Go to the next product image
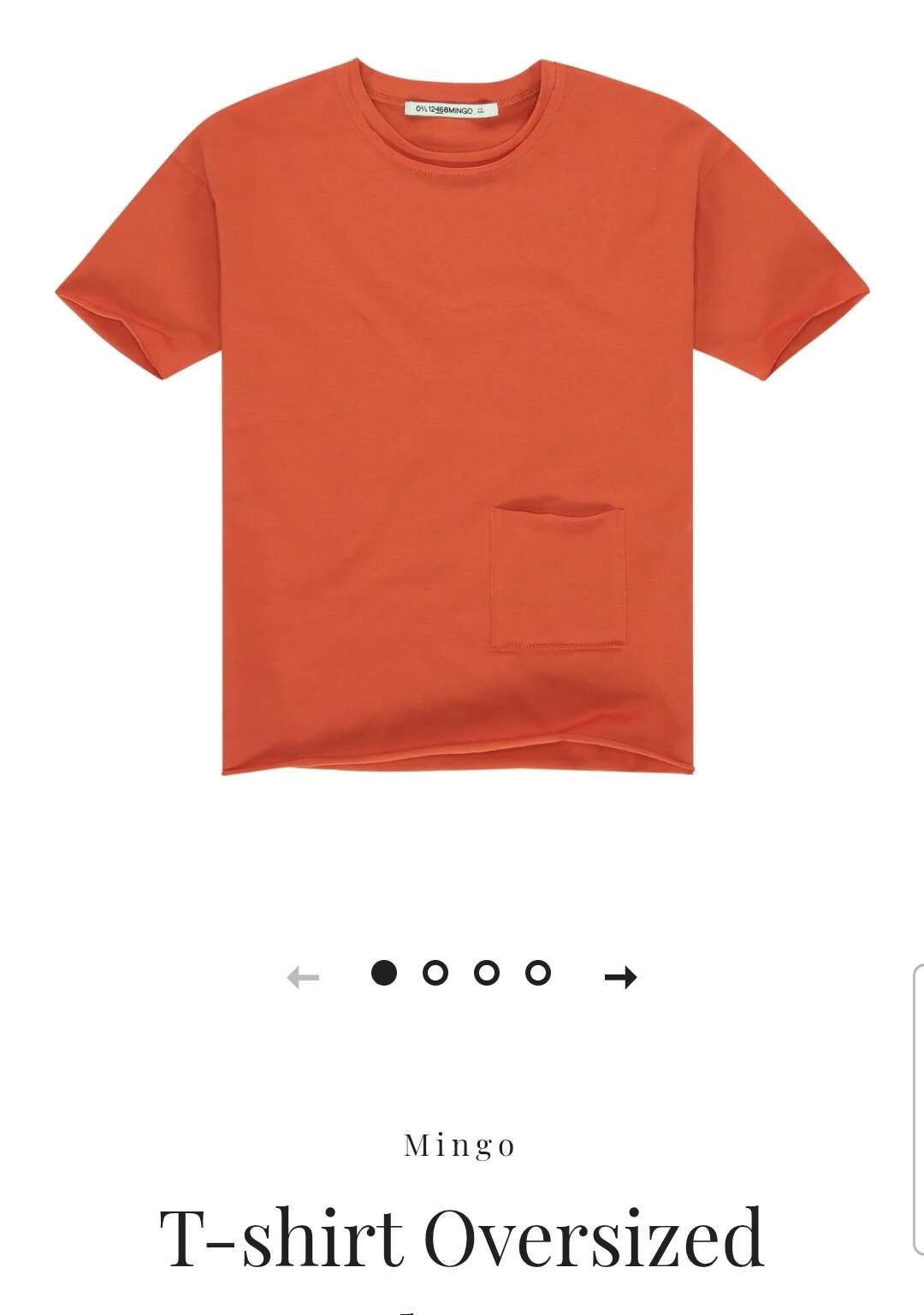924x1315 pixels. (x=620, y=976)
